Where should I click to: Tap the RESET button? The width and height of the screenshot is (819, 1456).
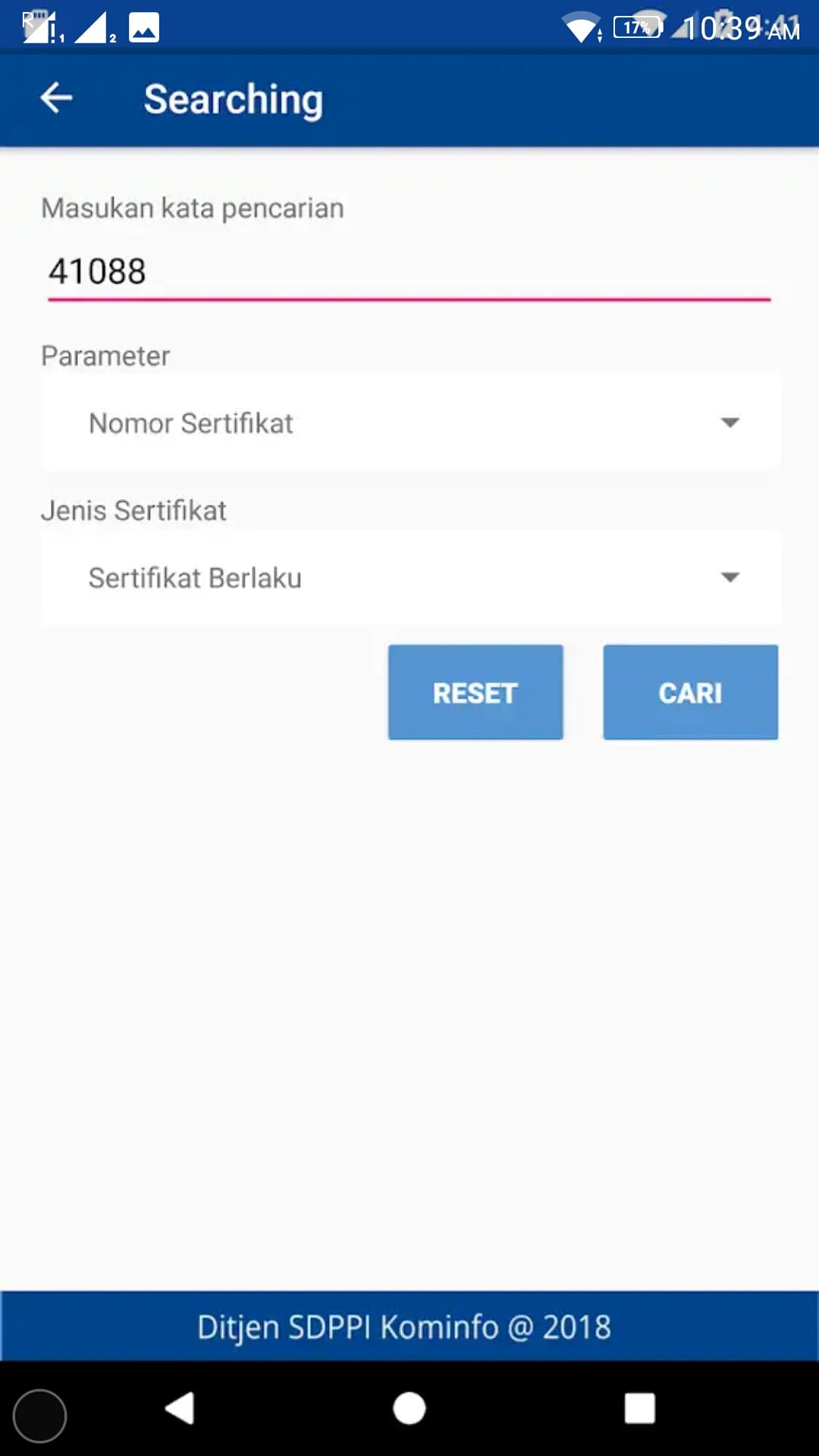tap(475, 692)
